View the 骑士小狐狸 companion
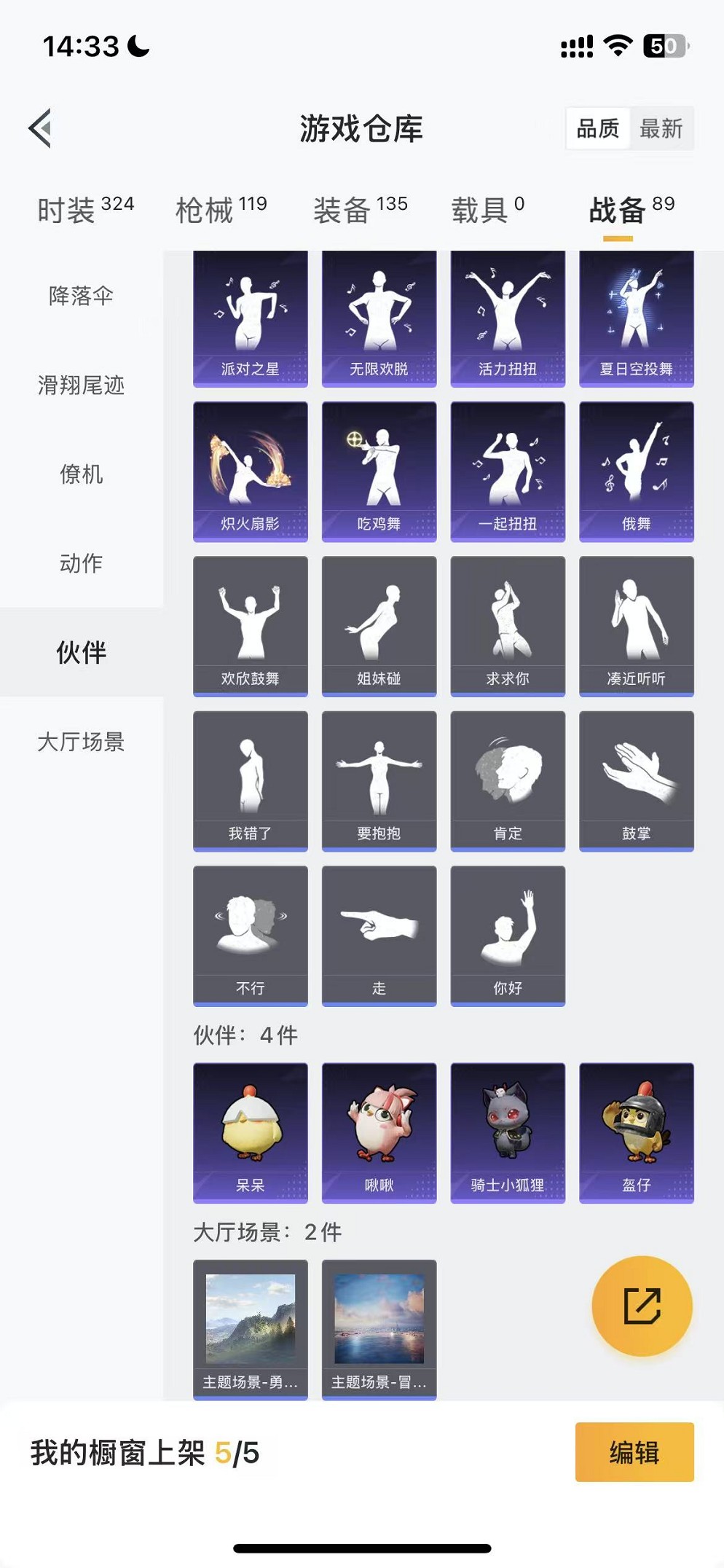 (x=508, y=1132)
